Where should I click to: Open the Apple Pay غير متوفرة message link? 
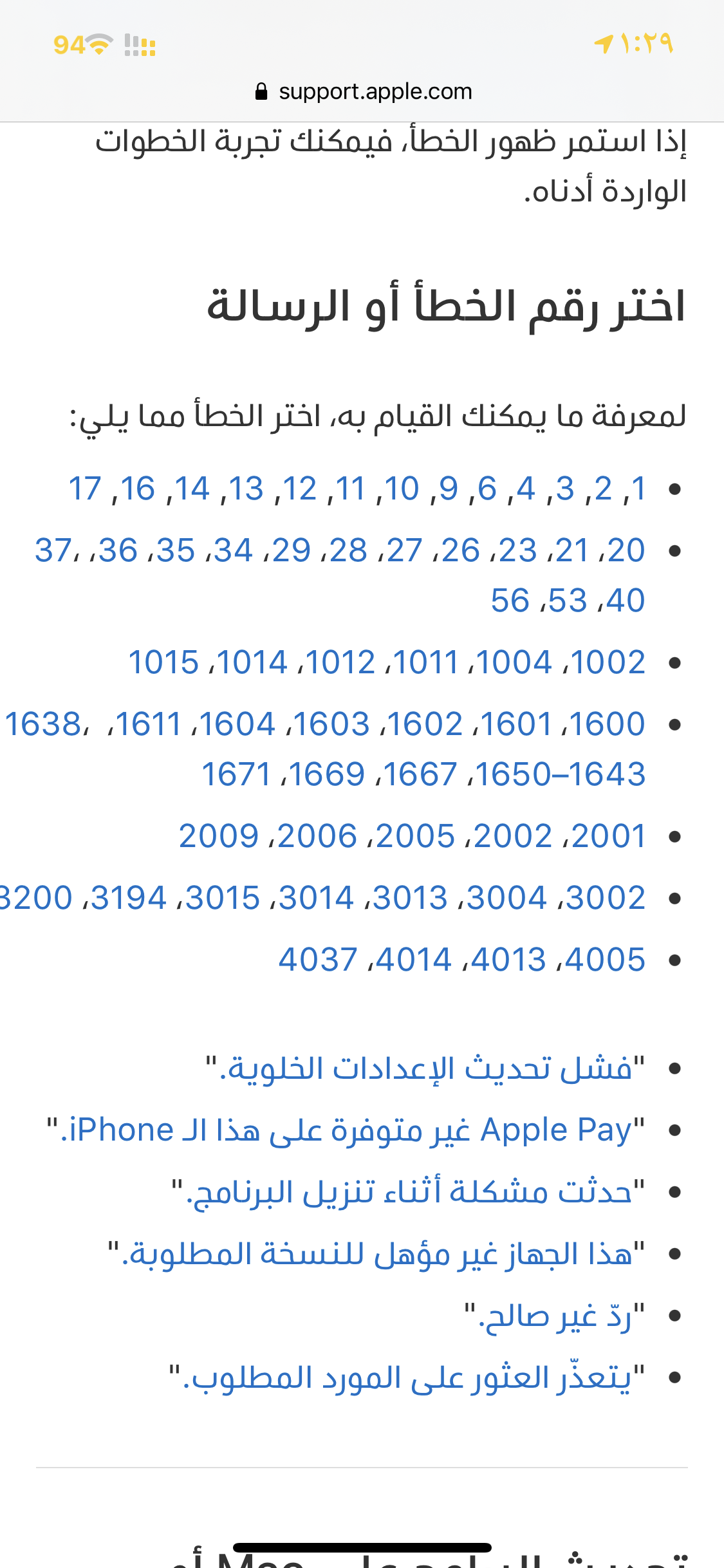[346, 1131]
